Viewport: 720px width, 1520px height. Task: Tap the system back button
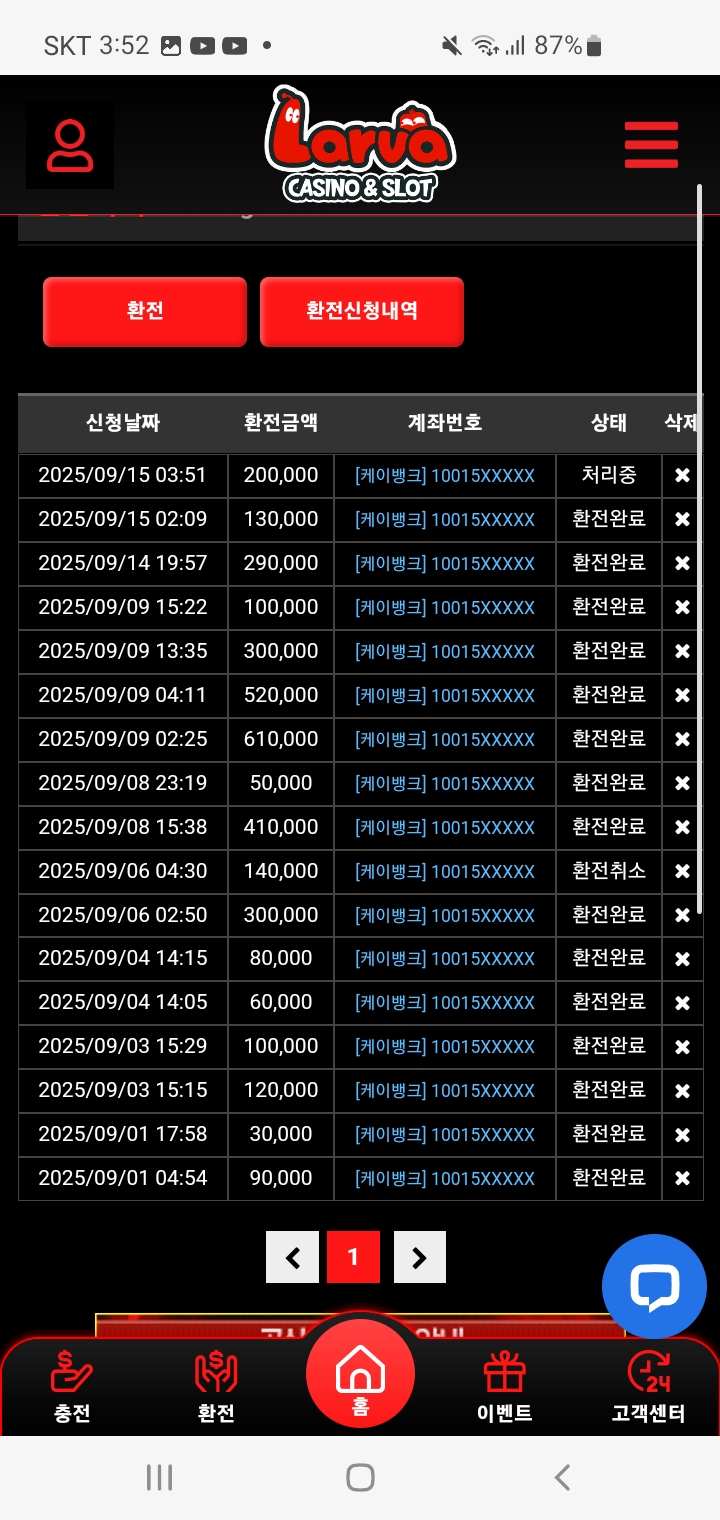tap(562, 1477)
